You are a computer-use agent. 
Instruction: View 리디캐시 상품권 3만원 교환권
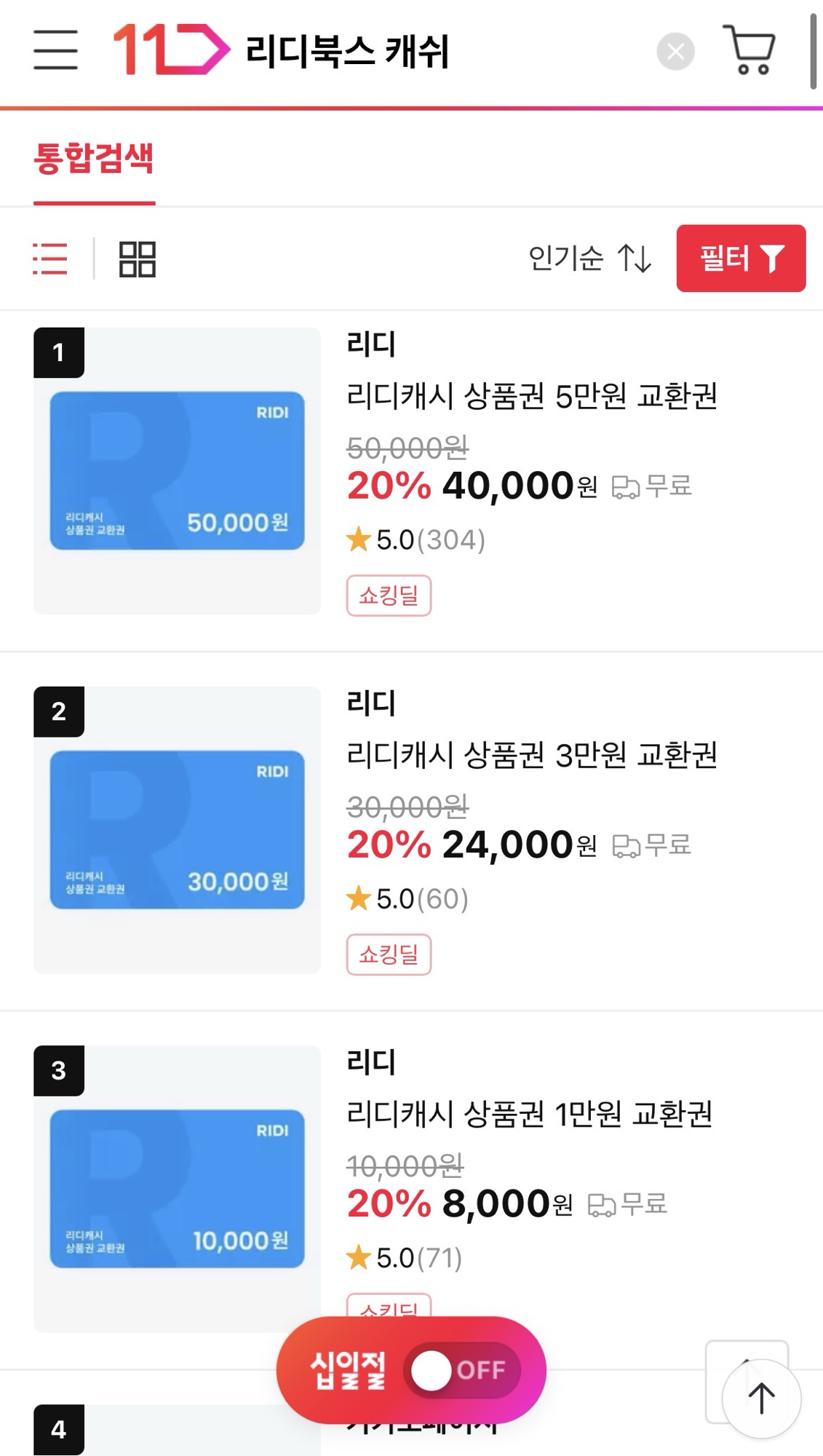(x=532, y=755)
